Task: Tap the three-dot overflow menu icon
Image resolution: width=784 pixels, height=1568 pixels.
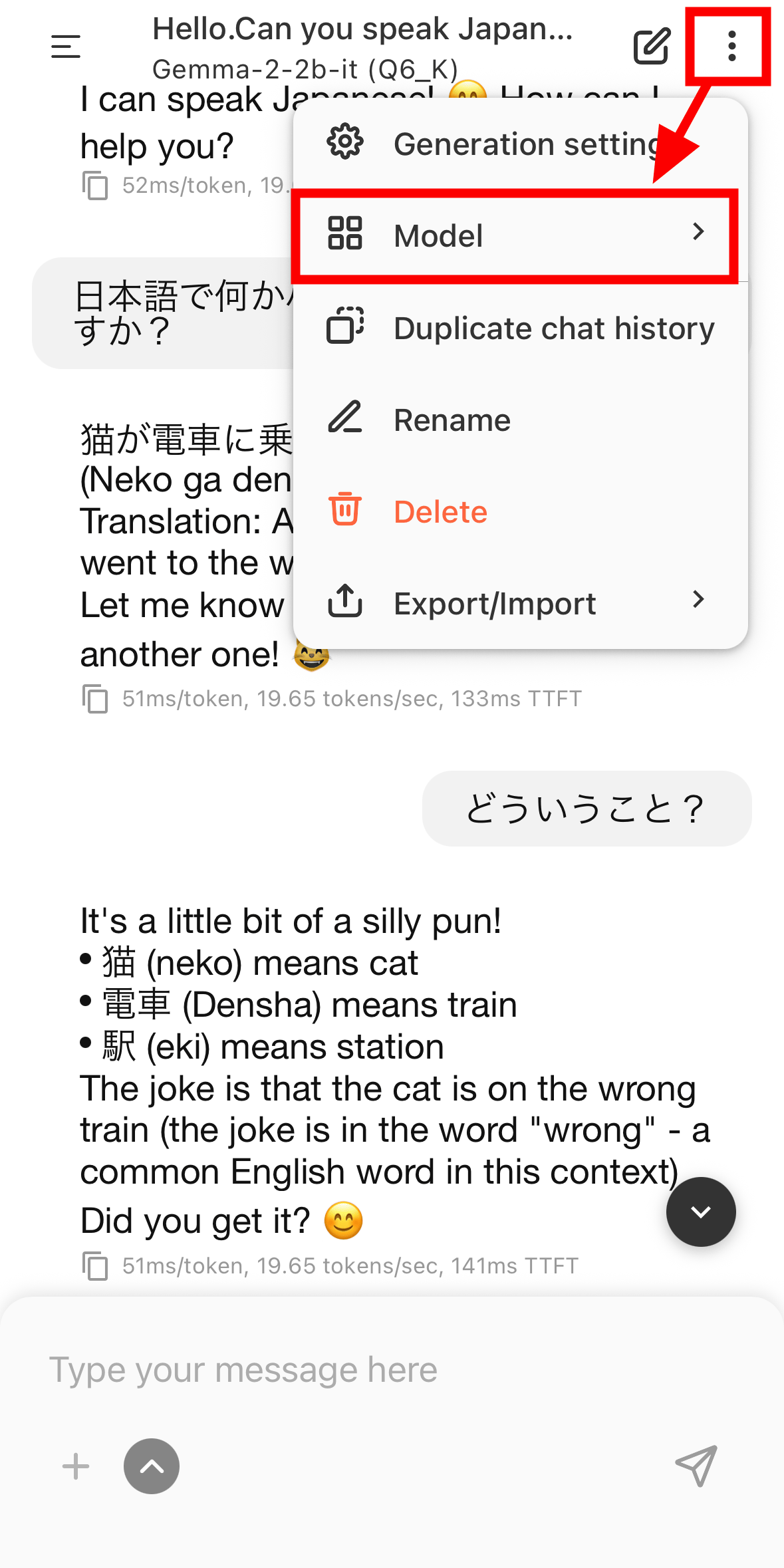Action: click(731, 47)
